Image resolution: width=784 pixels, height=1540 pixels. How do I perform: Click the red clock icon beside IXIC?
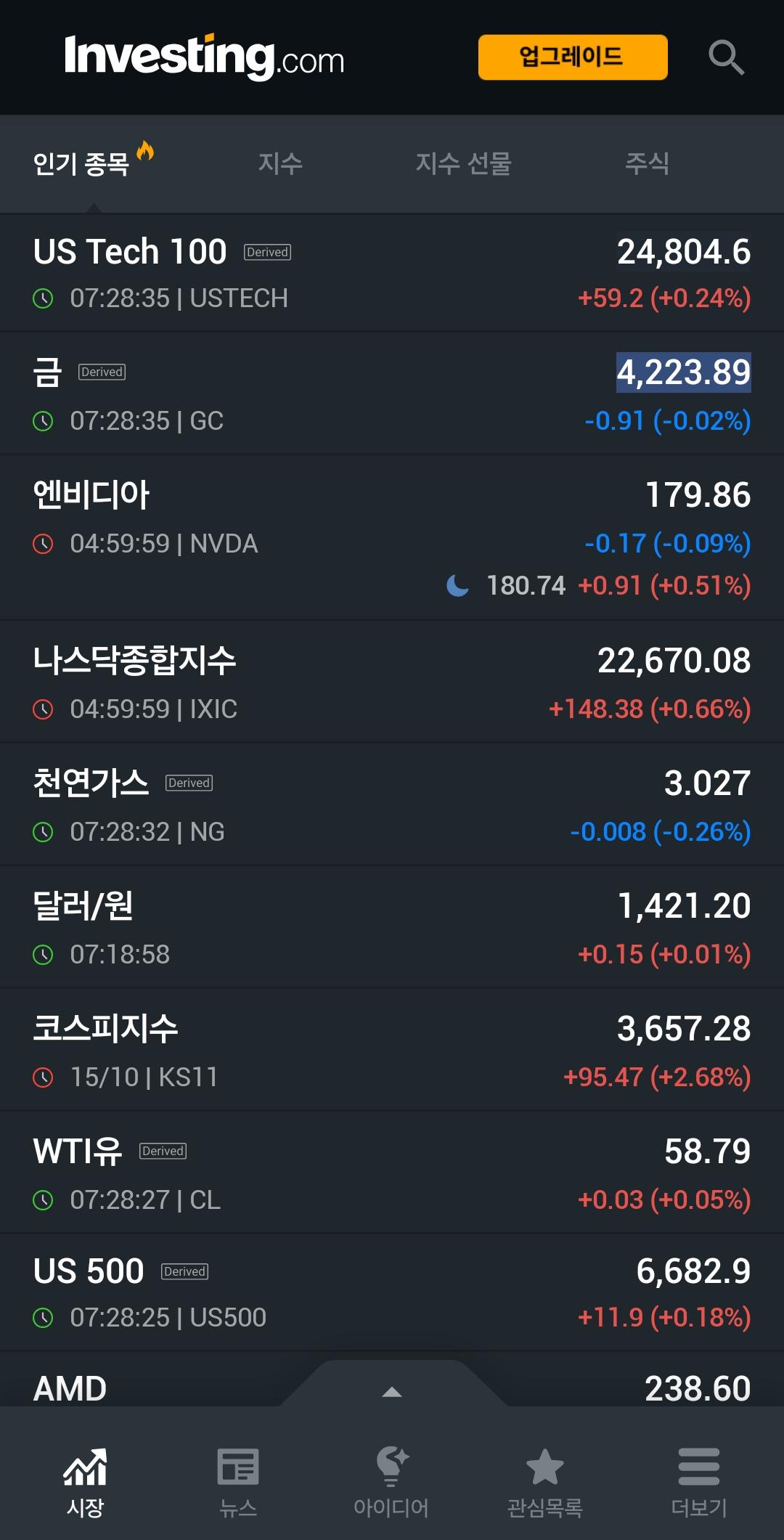(42, 709)
